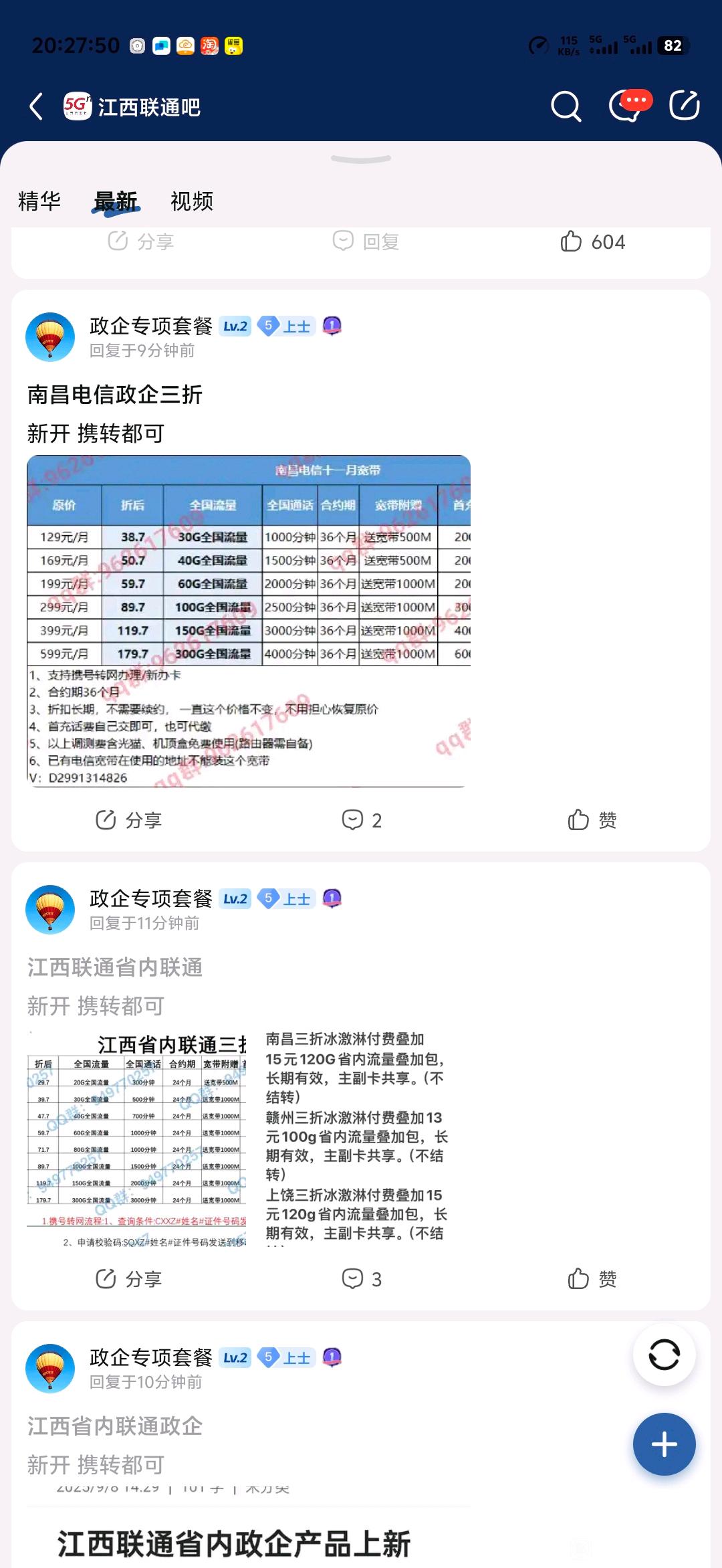Viewport: 722px width, 1568px height.
Task: Like the 南昌电信政企三折 post
Action: click(592, 819)
